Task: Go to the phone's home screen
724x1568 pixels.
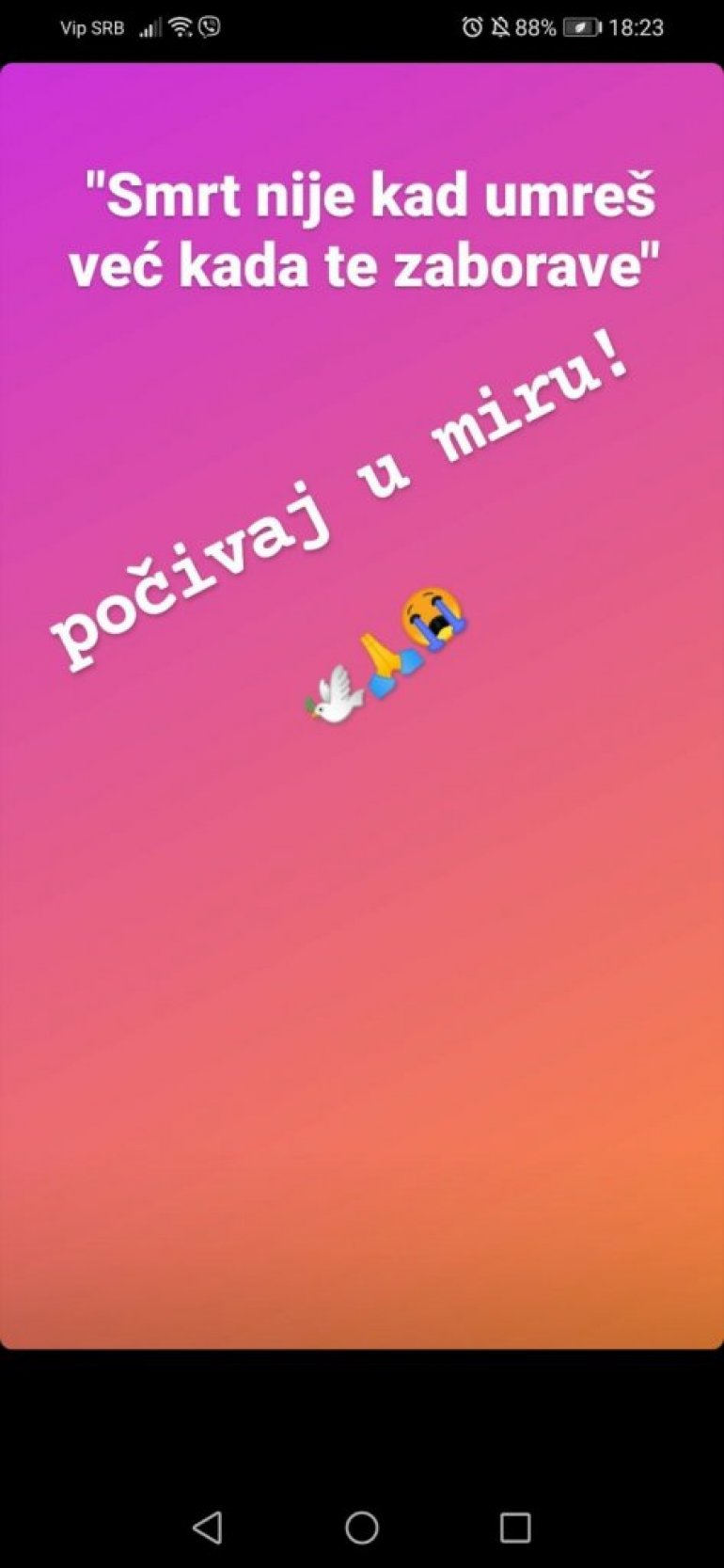Action: pos(362,1528)
